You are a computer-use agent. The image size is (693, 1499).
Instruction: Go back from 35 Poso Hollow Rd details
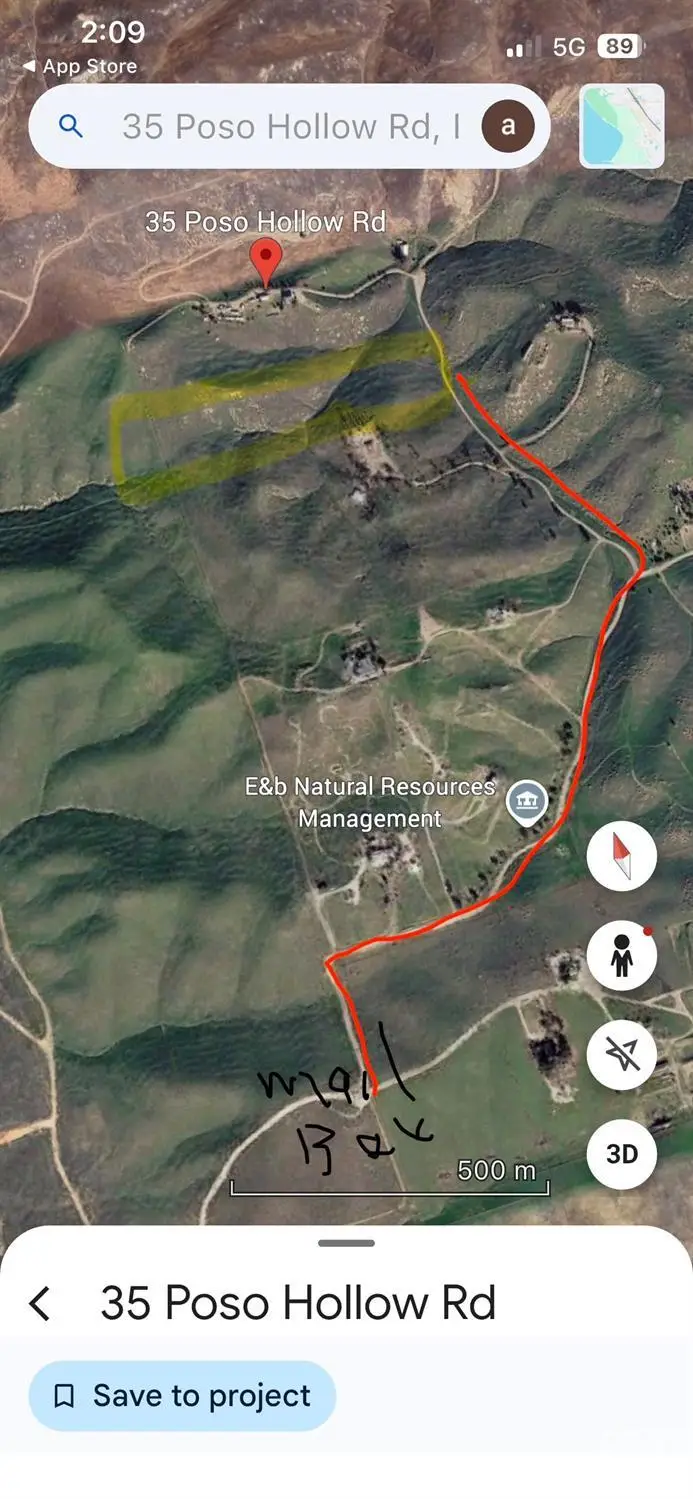point(40,1303)
